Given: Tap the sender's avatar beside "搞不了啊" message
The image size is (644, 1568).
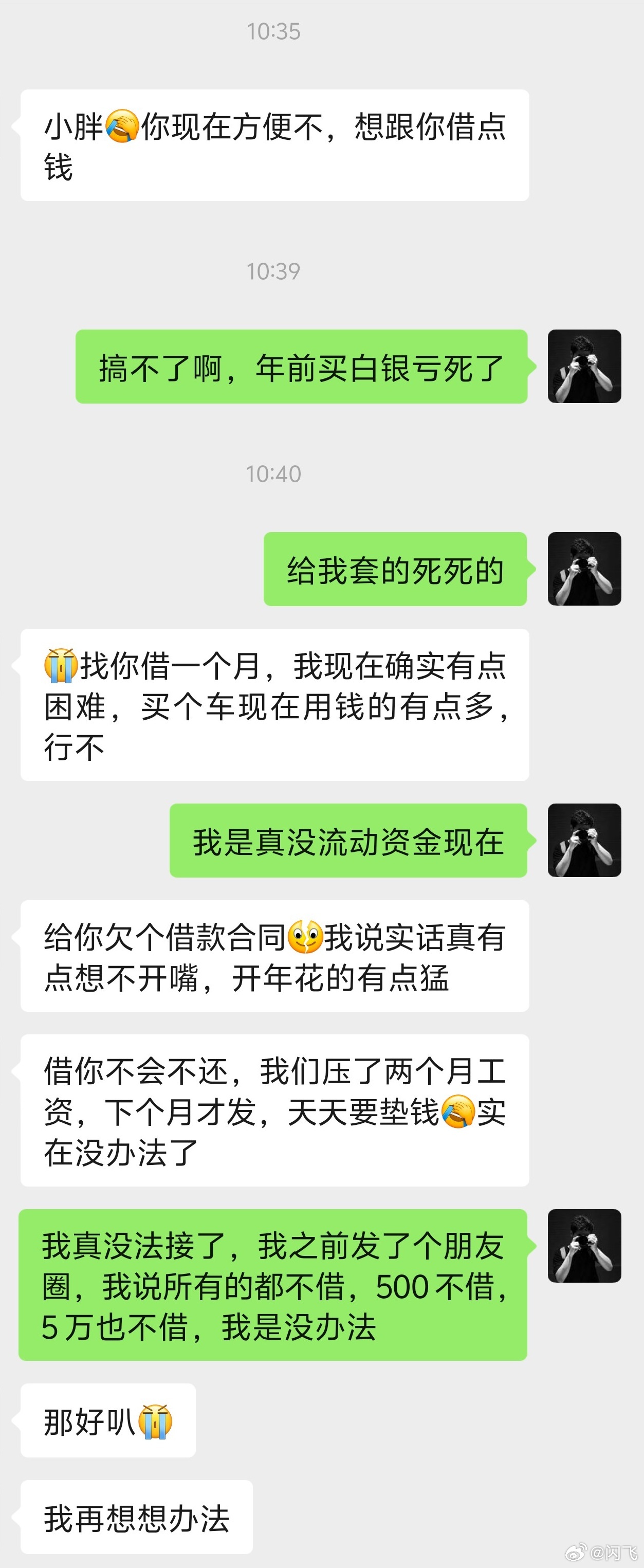Looking at the screenshot, I should [x=585, y=367].
